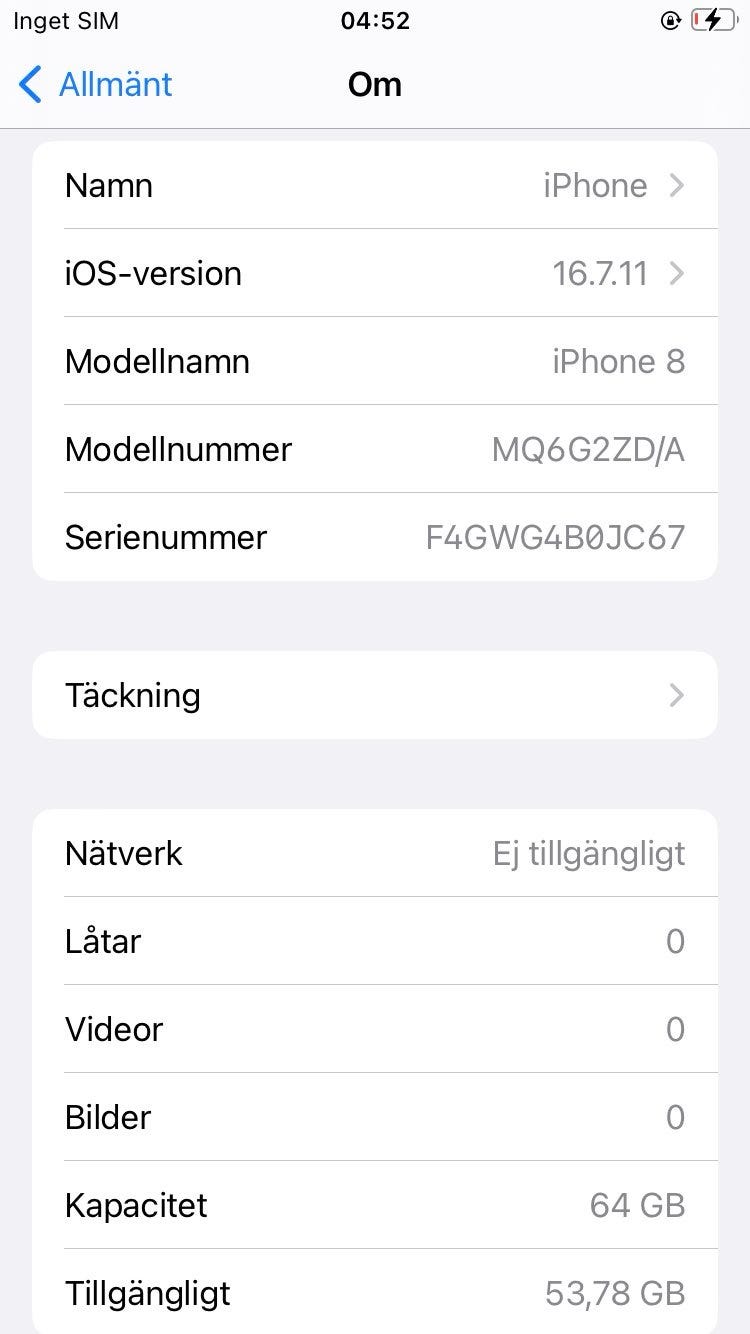750x1334 pixels.
Task: Open the Namn row to rename device
Action: click(375, 185)
